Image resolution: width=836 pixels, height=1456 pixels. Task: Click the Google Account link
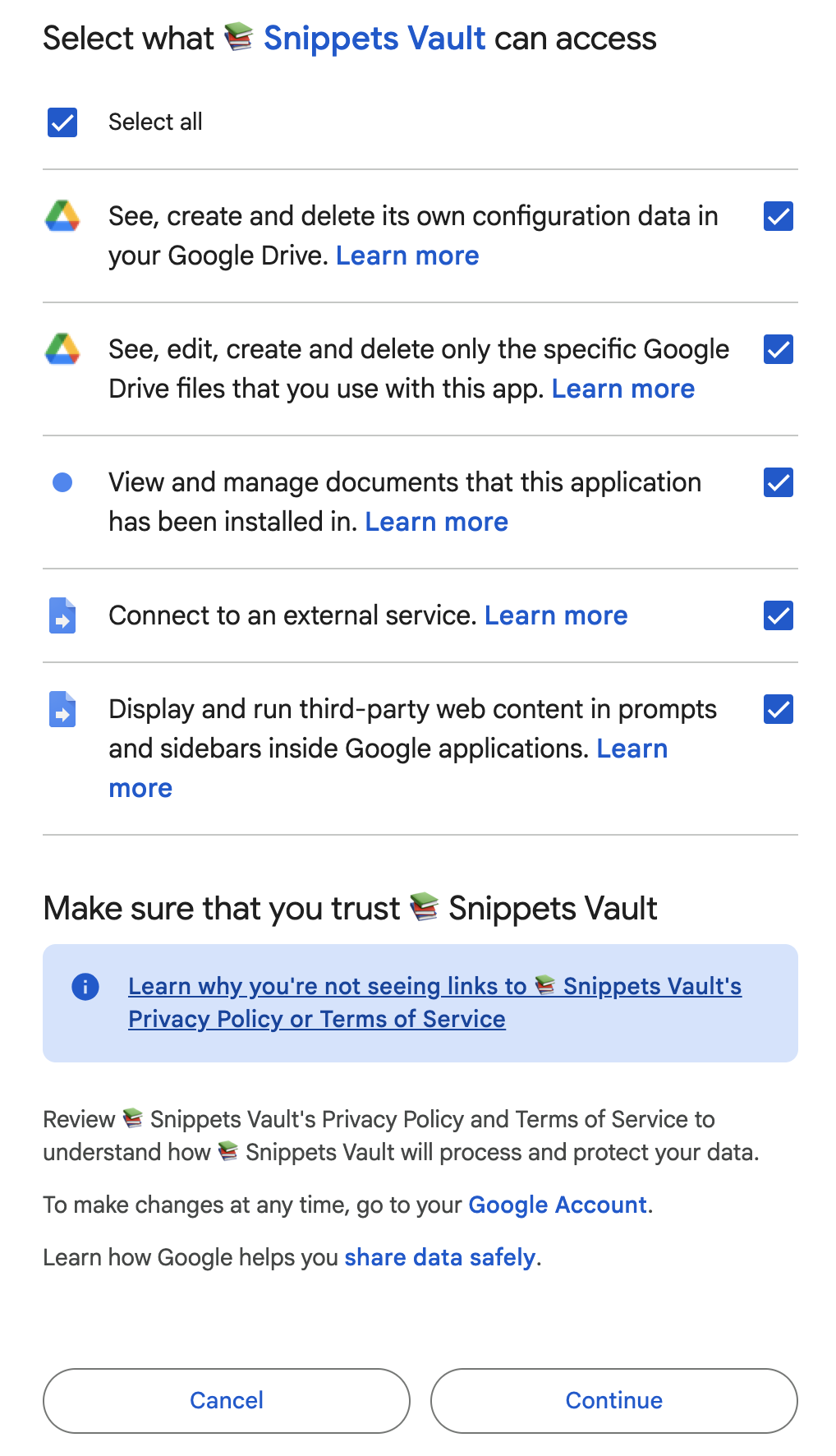pos(557,1205)
